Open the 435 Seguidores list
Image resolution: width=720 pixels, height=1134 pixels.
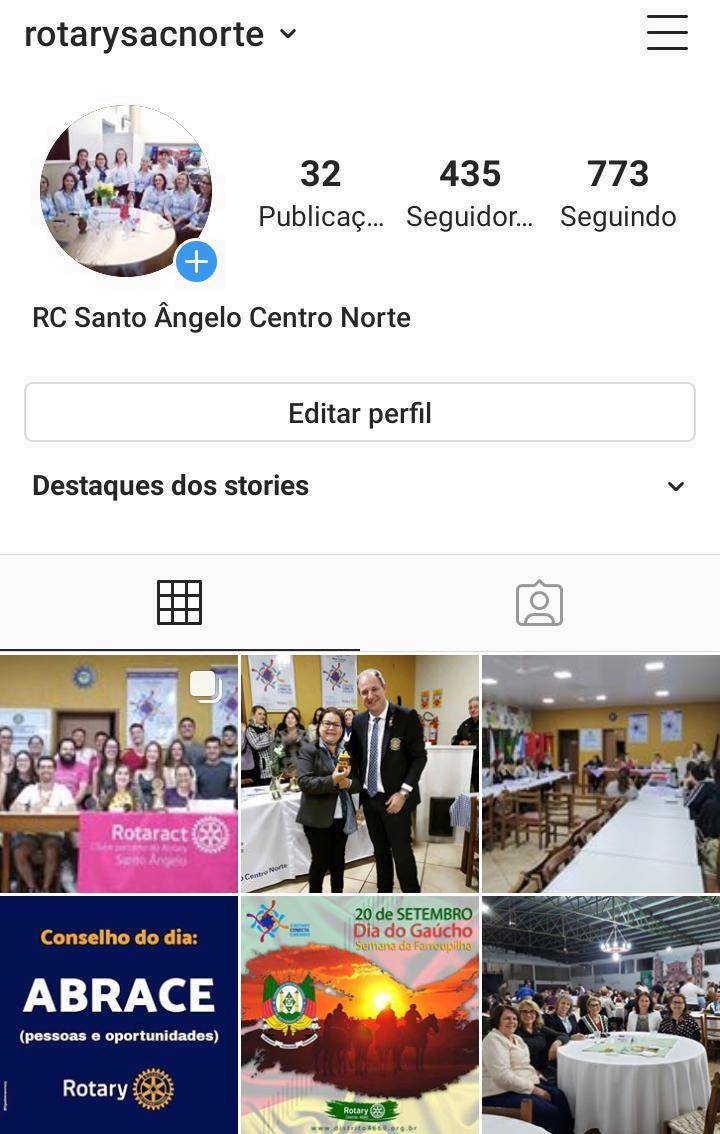[469, 192]
